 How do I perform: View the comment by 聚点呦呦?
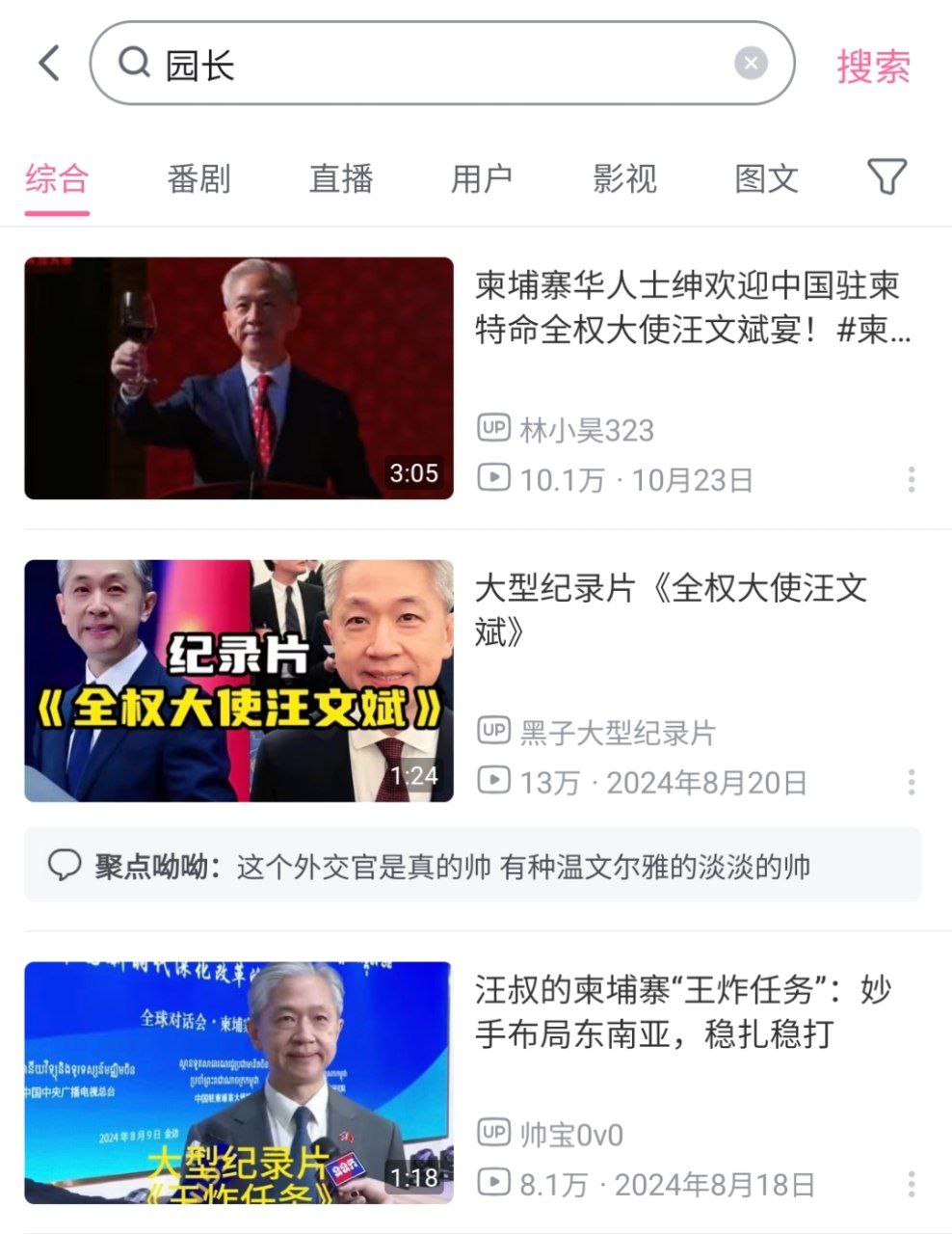click(472, 866)
